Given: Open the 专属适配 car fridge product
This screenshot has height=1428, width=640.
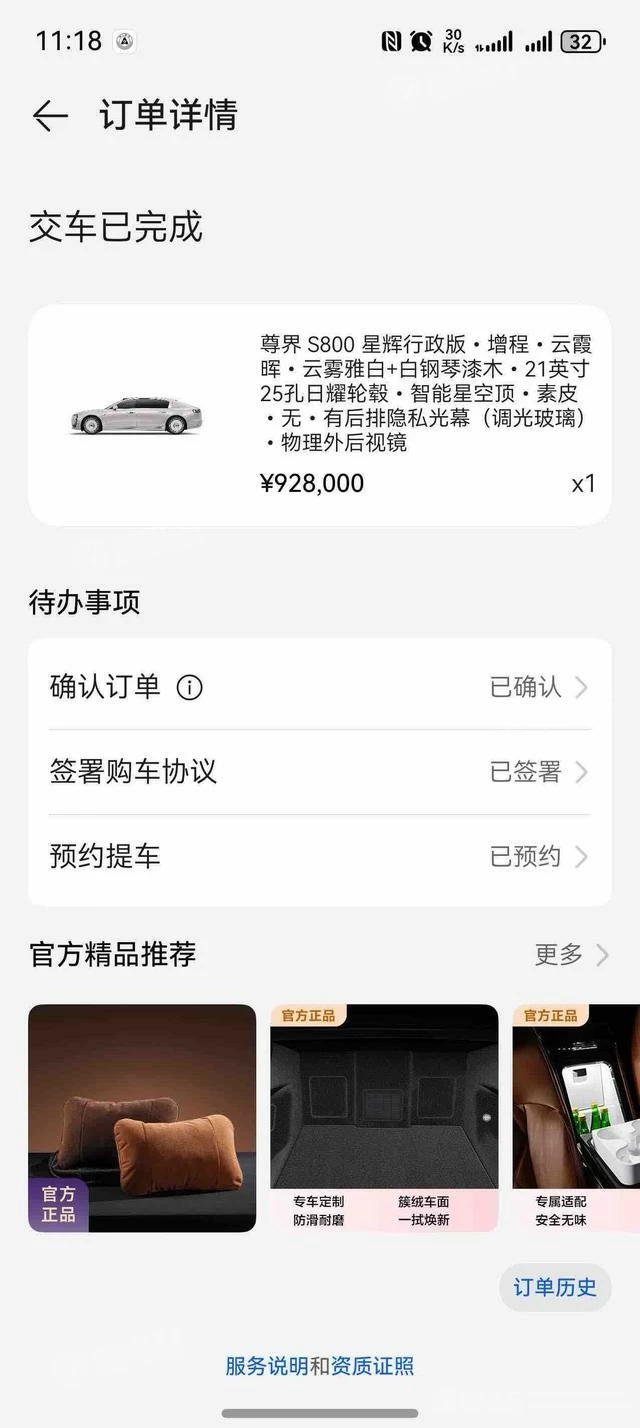Looking at the screenshot, I should point(575,1118).
